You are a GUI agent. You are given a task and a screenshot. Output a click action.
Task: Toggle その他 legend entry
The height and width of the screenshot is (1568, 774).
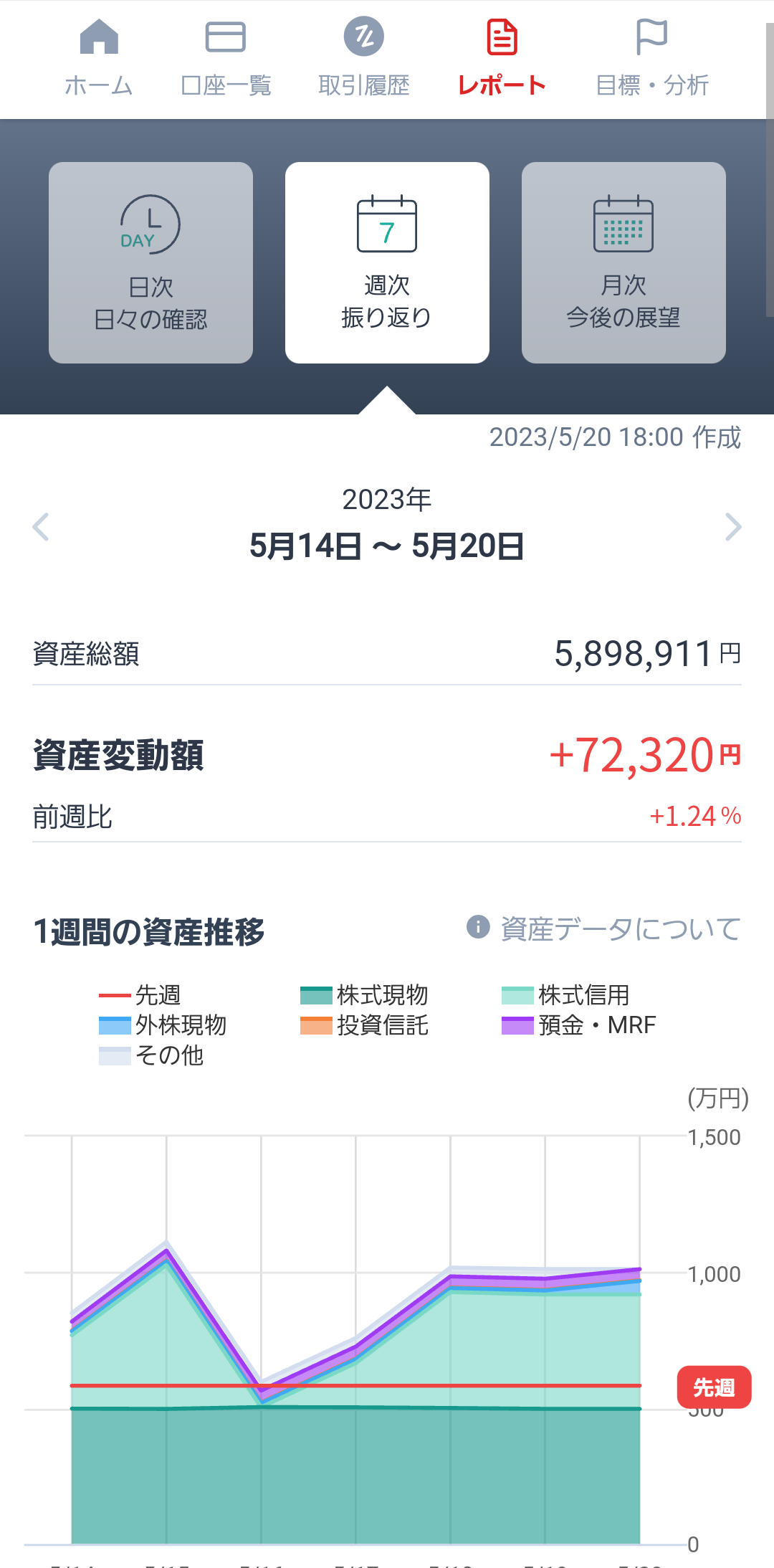pos(152,1055)
